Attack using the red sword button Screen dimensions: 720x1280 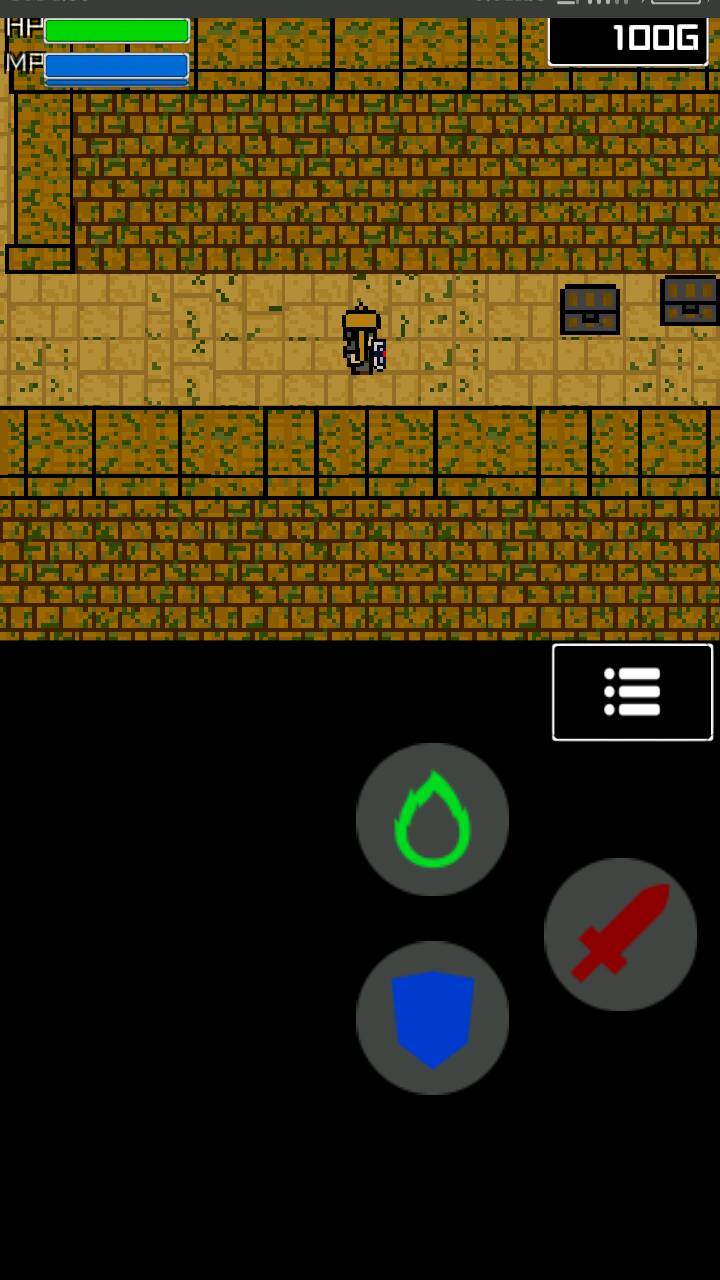620,934
